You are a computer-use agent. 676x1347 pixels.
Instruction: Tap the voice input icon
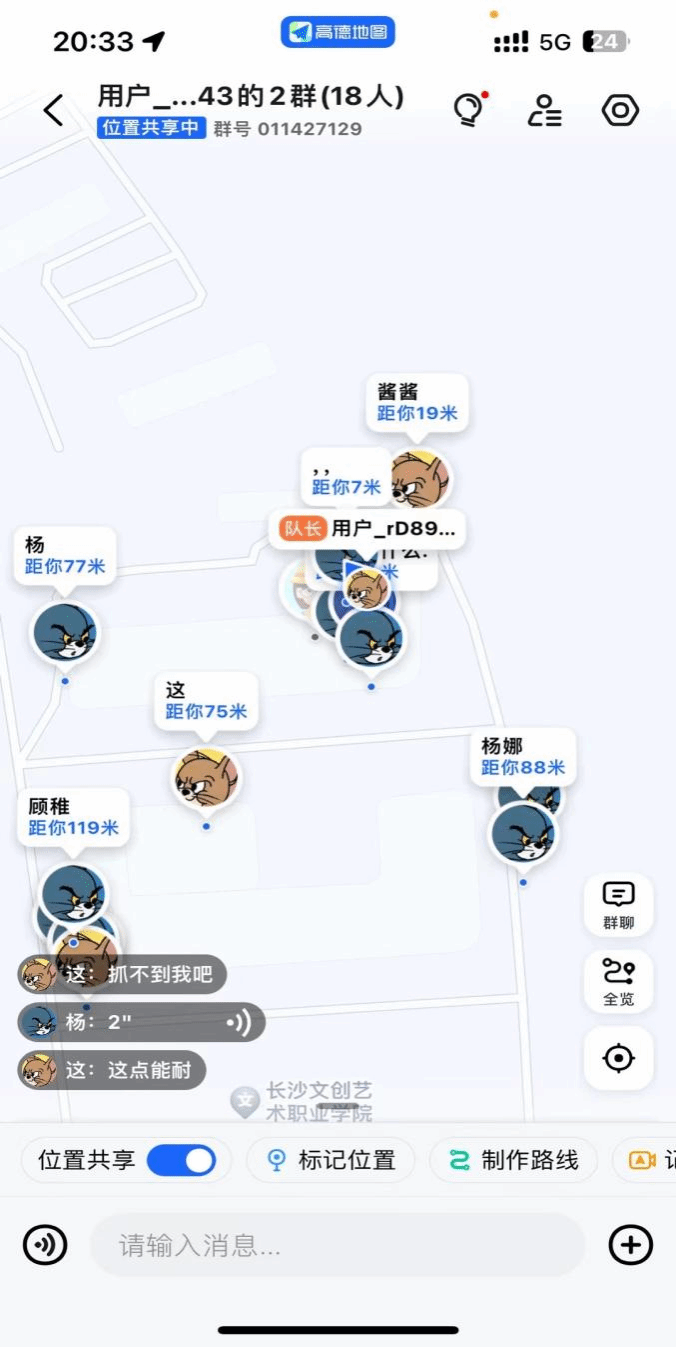point(45,1245)
